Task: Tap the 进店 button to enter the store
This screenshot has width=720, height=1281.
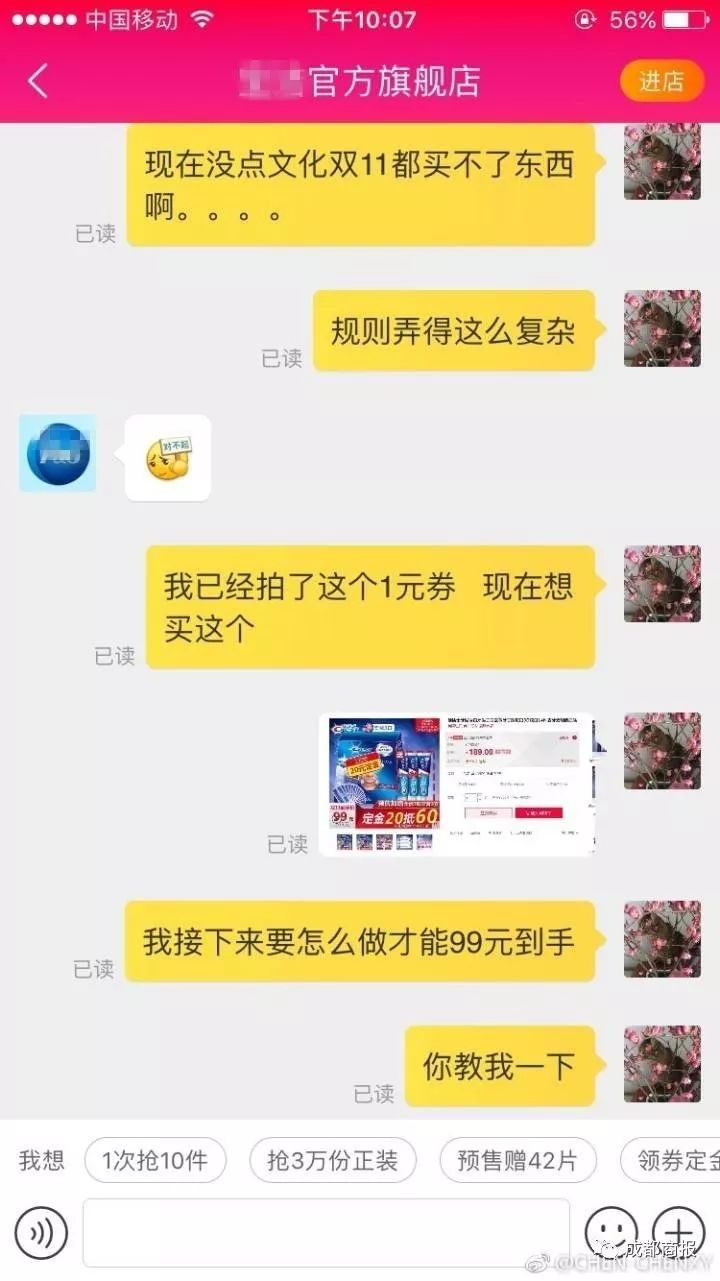Action: pos(662,81)
